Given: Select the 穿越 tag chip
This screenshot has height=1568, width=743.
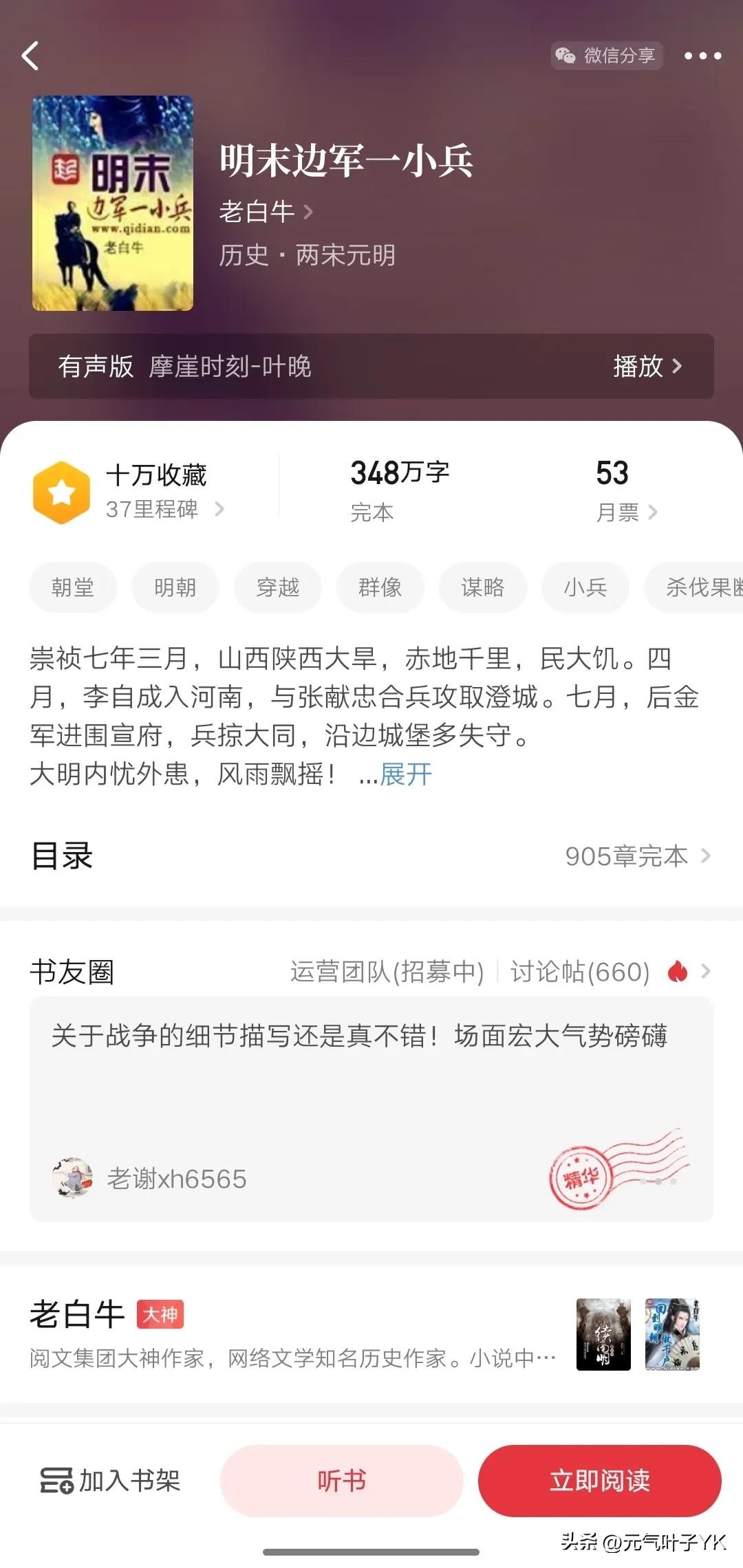Looking at the screenshot, I should [277, 587].
